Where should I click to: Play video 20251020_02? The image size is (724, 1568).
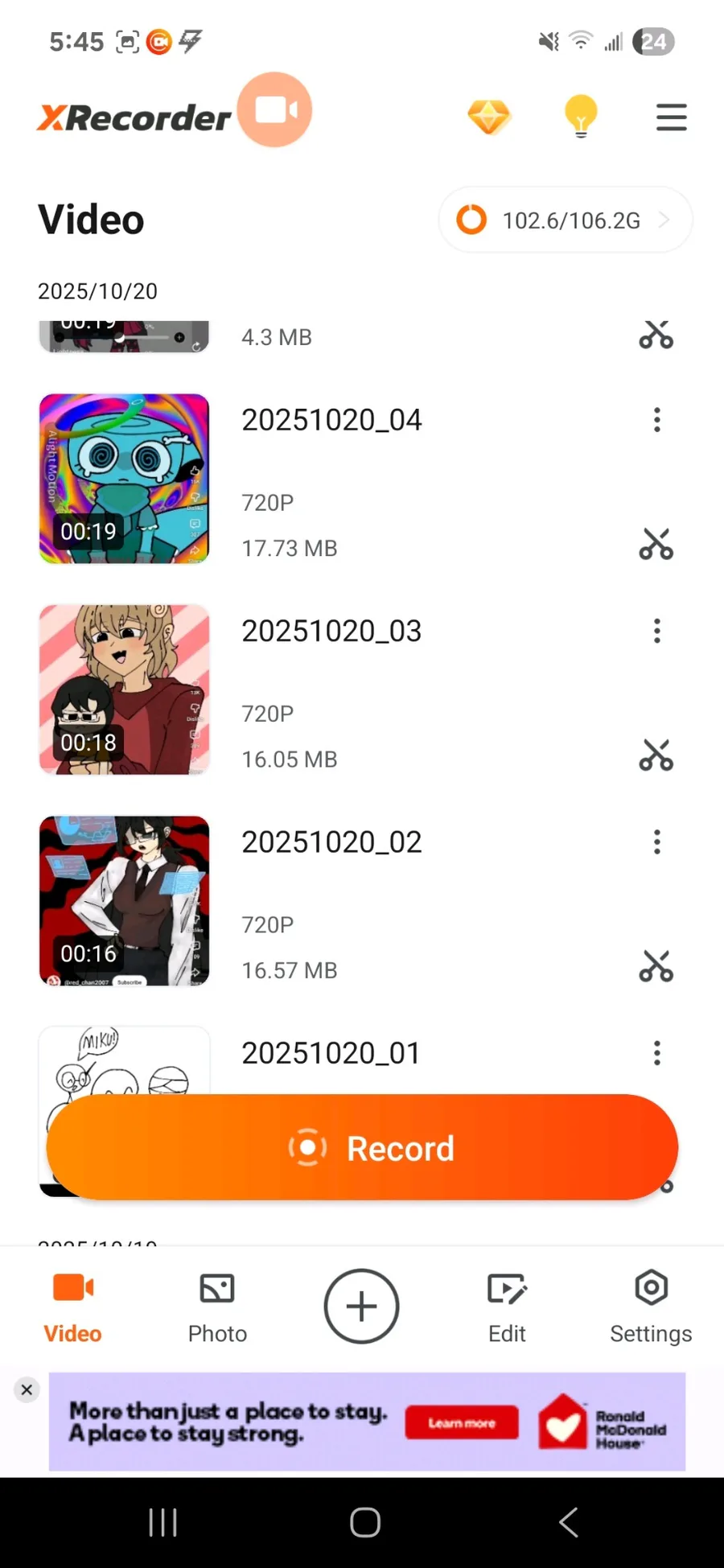coord(124,900)
